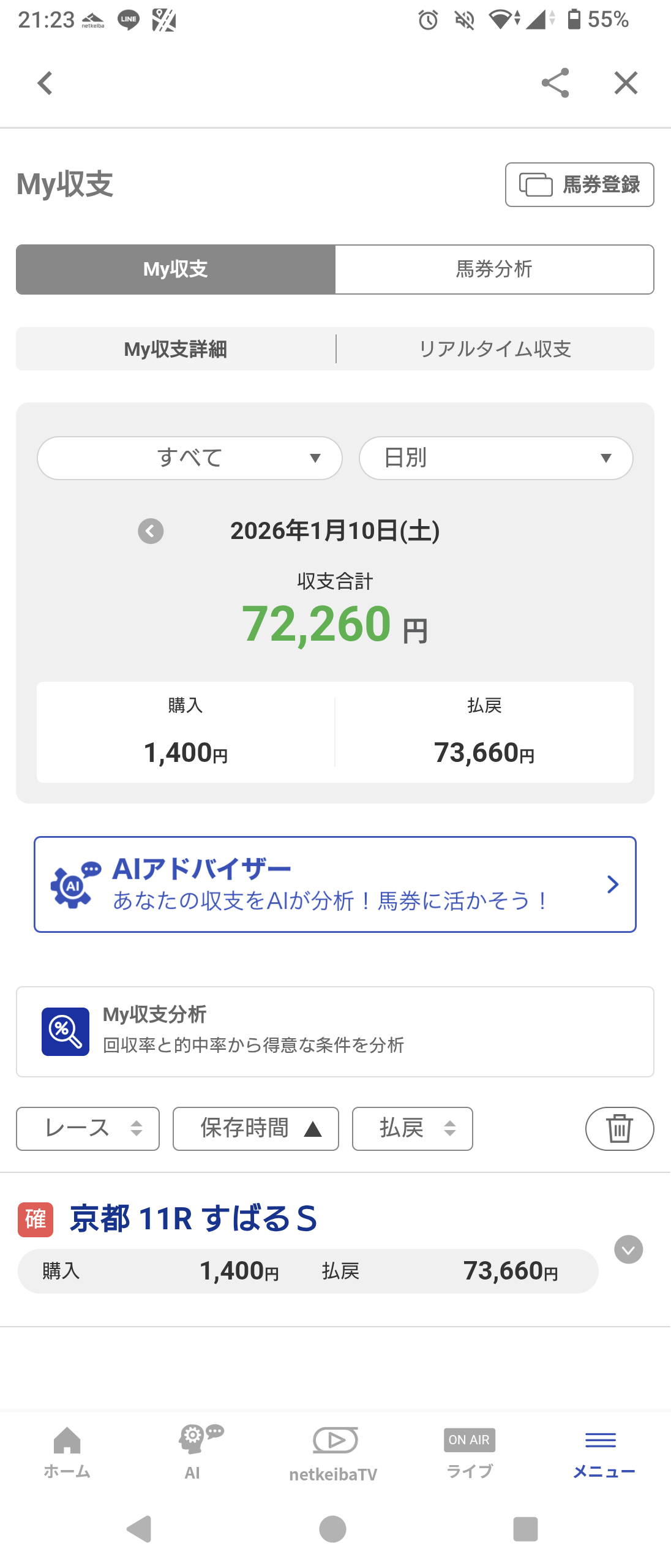Open the 京都 11R すばるS race link

[193, 1218]
